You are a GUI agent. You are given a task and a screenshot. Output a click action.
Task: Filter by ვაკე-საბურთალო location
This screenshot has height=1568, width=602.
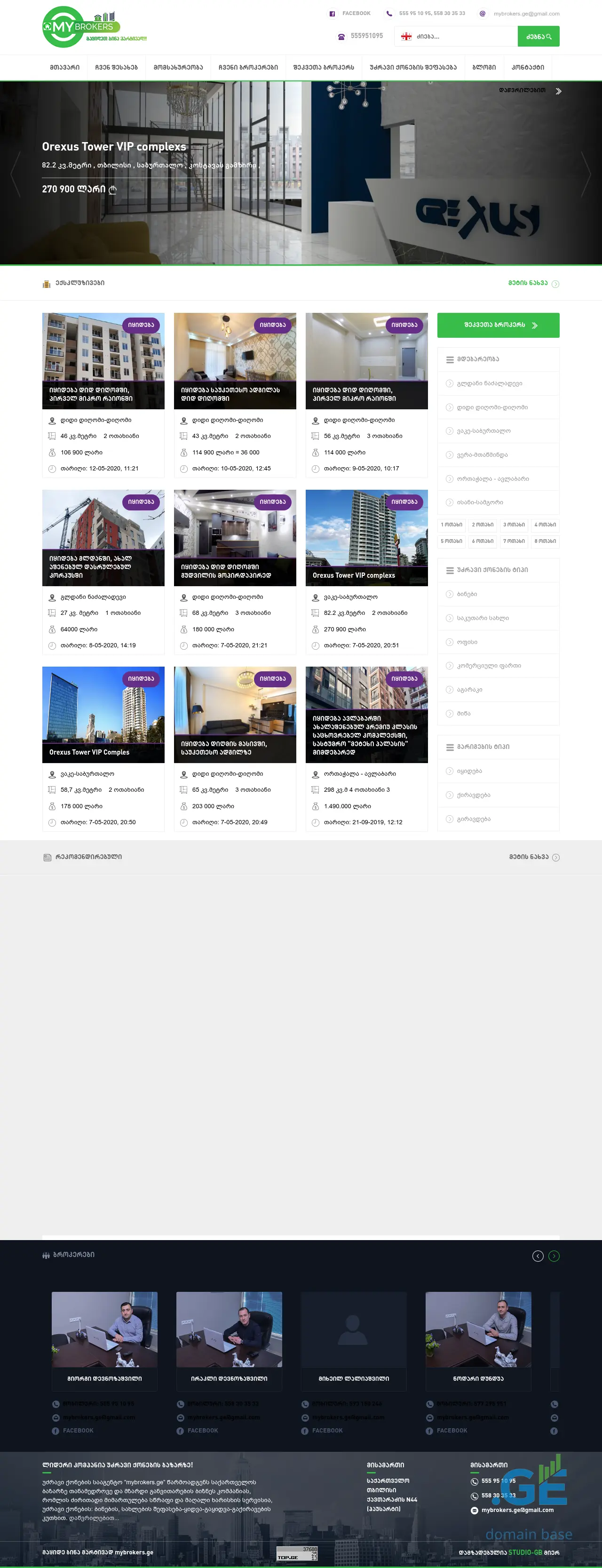click(x=483, y=431)
